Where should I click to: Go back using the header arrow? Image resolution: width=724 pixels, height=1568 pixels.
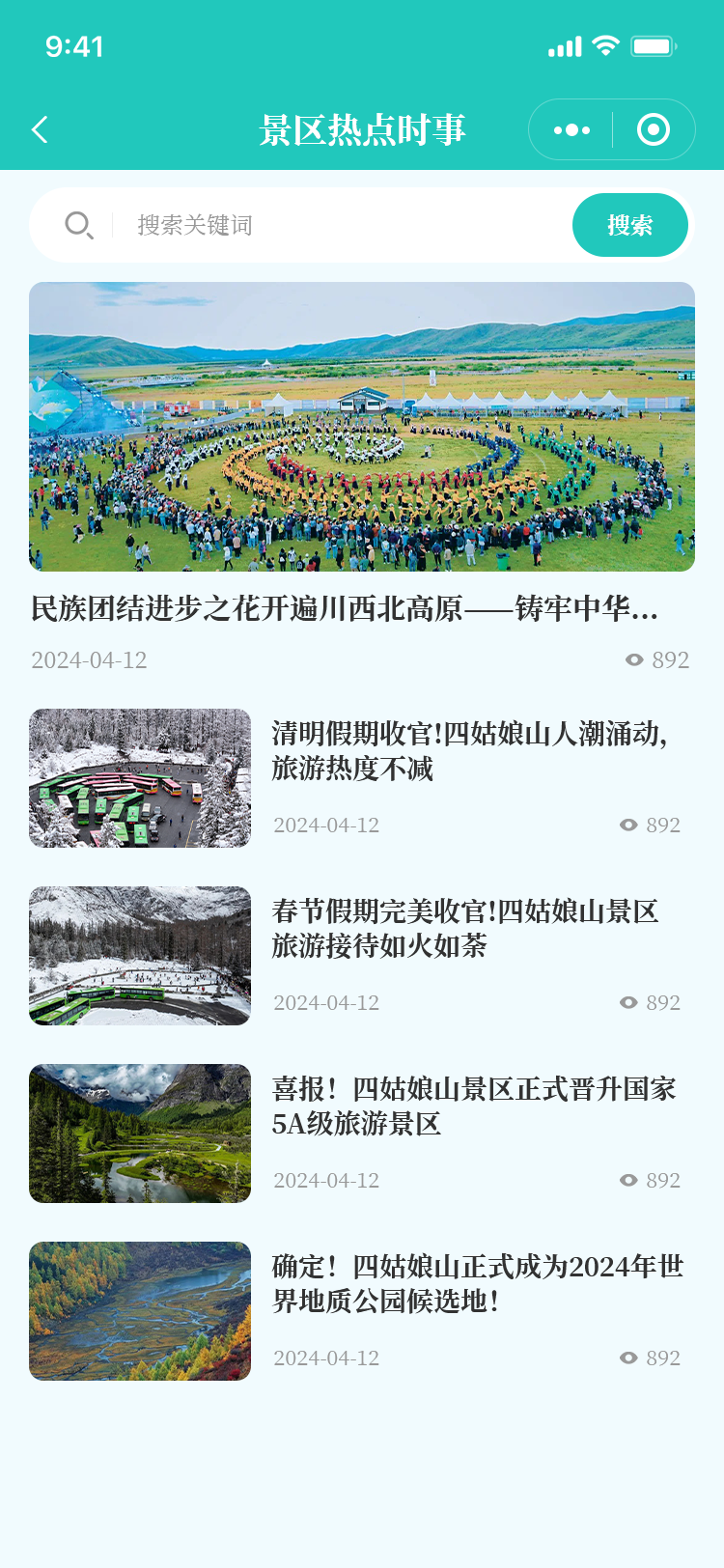tap(40, 129)
